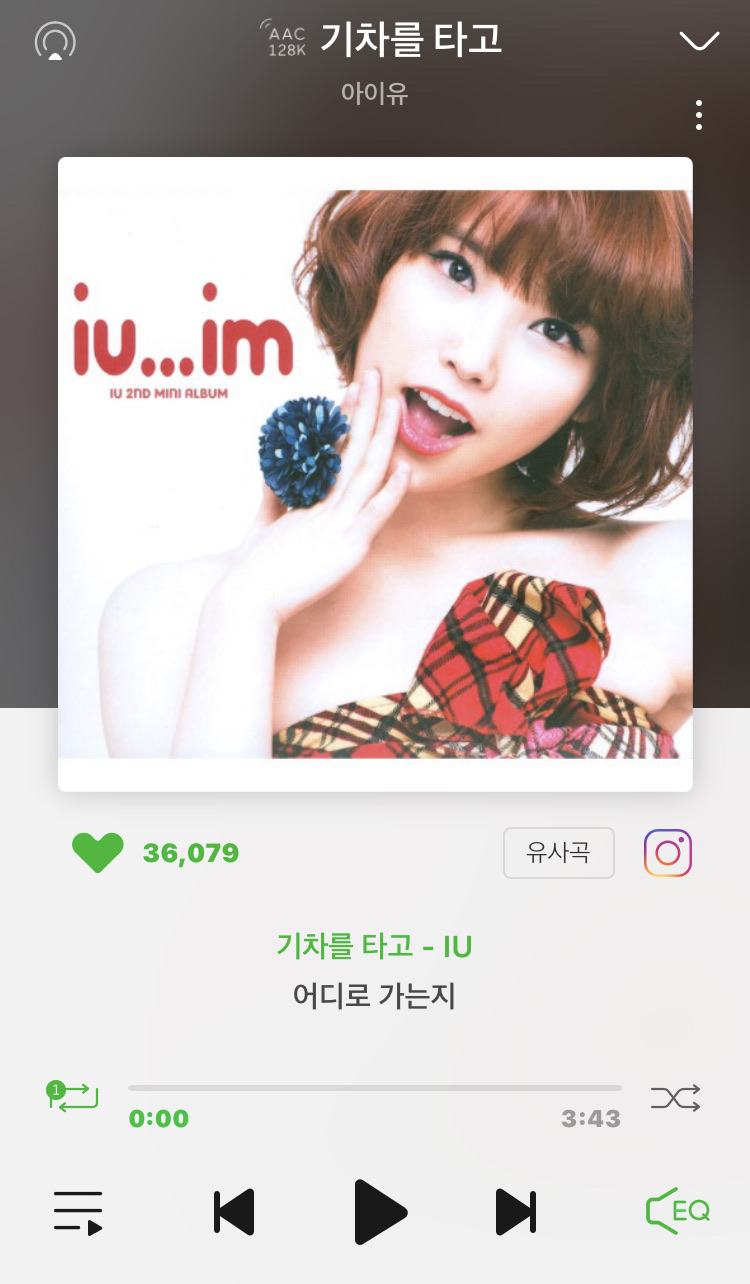This screenshot has height=1284, width=750.
Task: Open the AirPlay casting icon
Action: (55, 41)
